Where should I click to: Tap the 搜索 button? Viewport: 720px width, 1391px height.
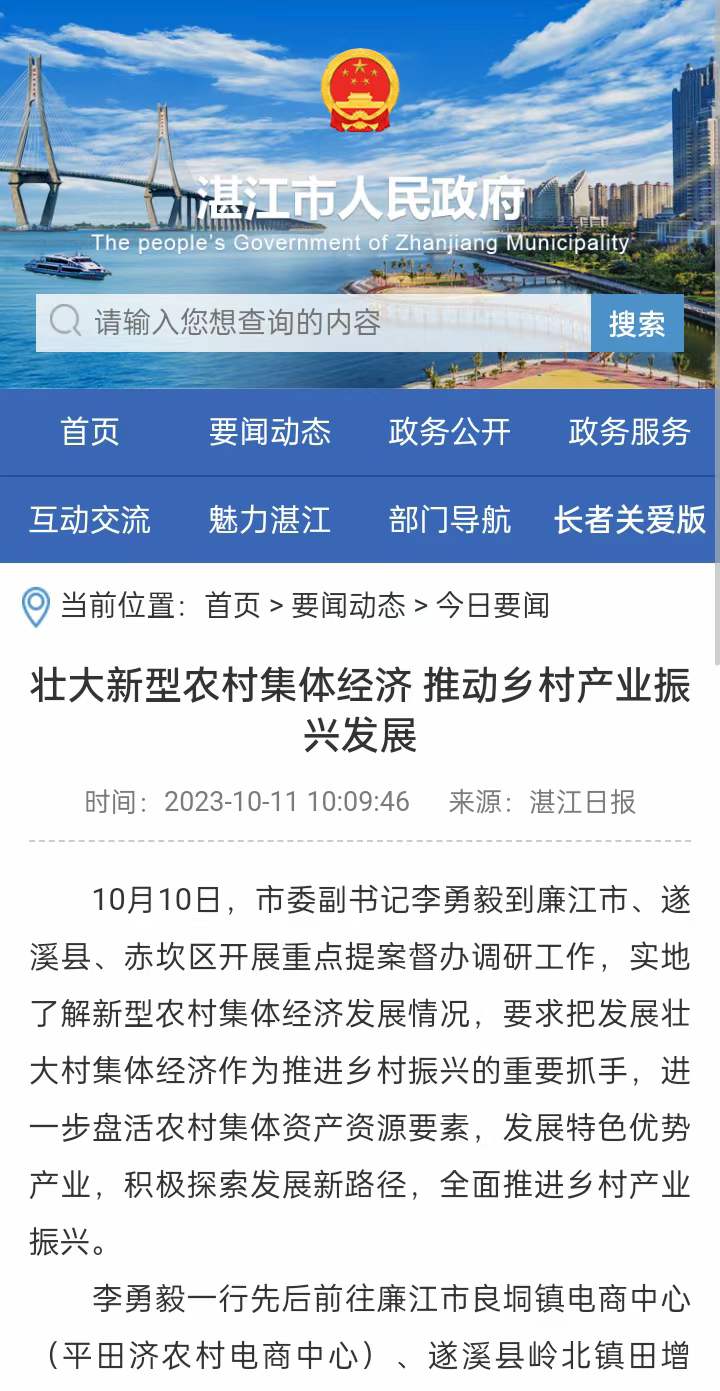point(637,323)
